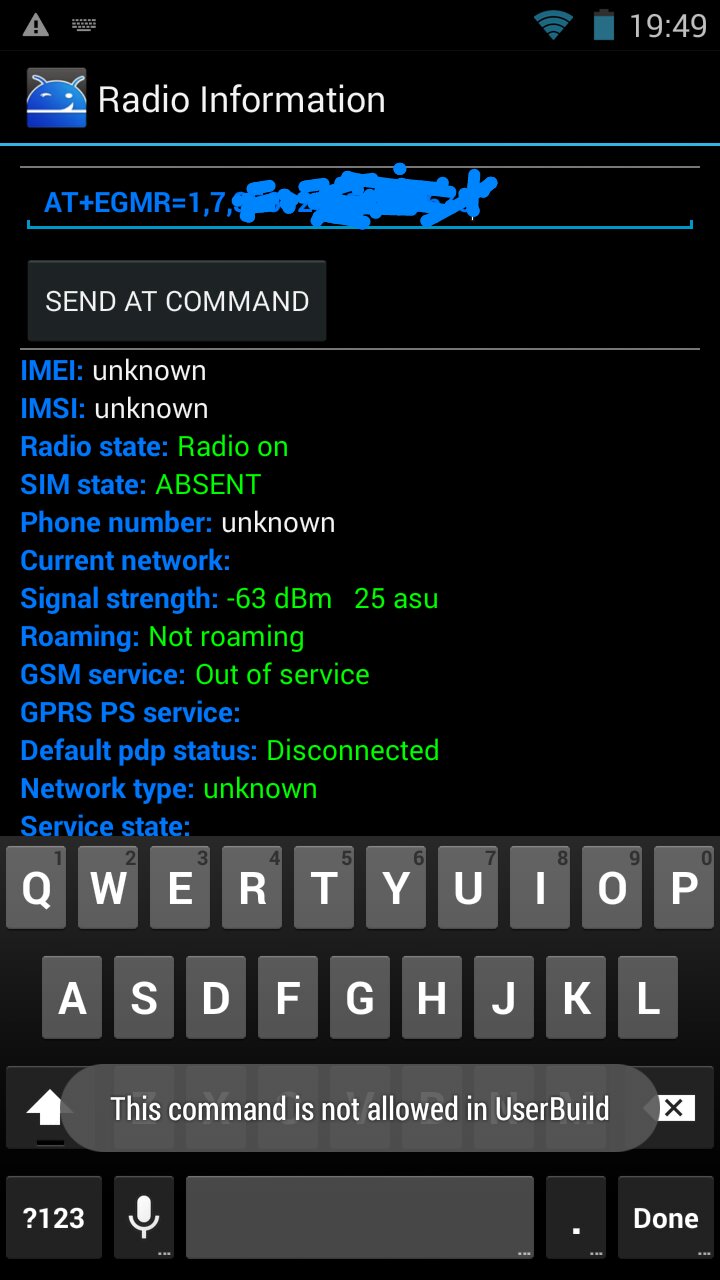
Task: Hit the Done key on keyboard
Action: [x=665, y=1218]
